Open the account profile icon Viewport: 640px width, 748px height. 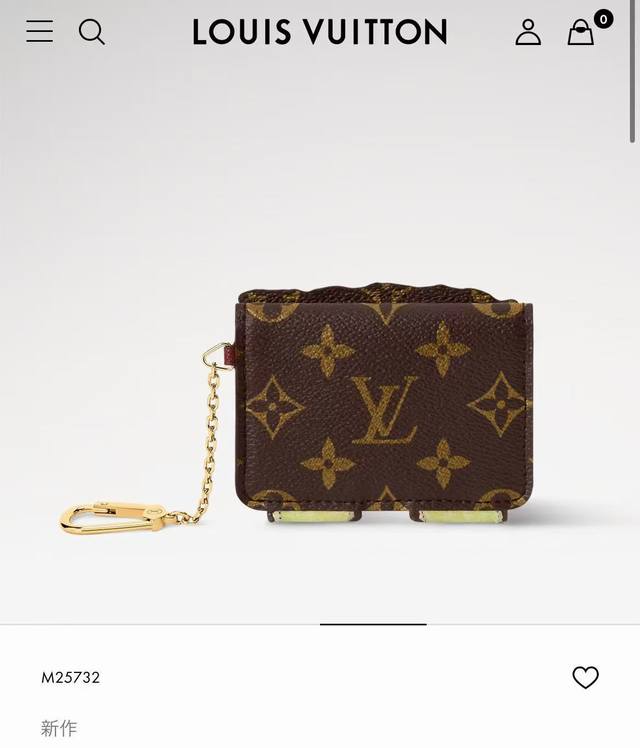coord(528,33)
